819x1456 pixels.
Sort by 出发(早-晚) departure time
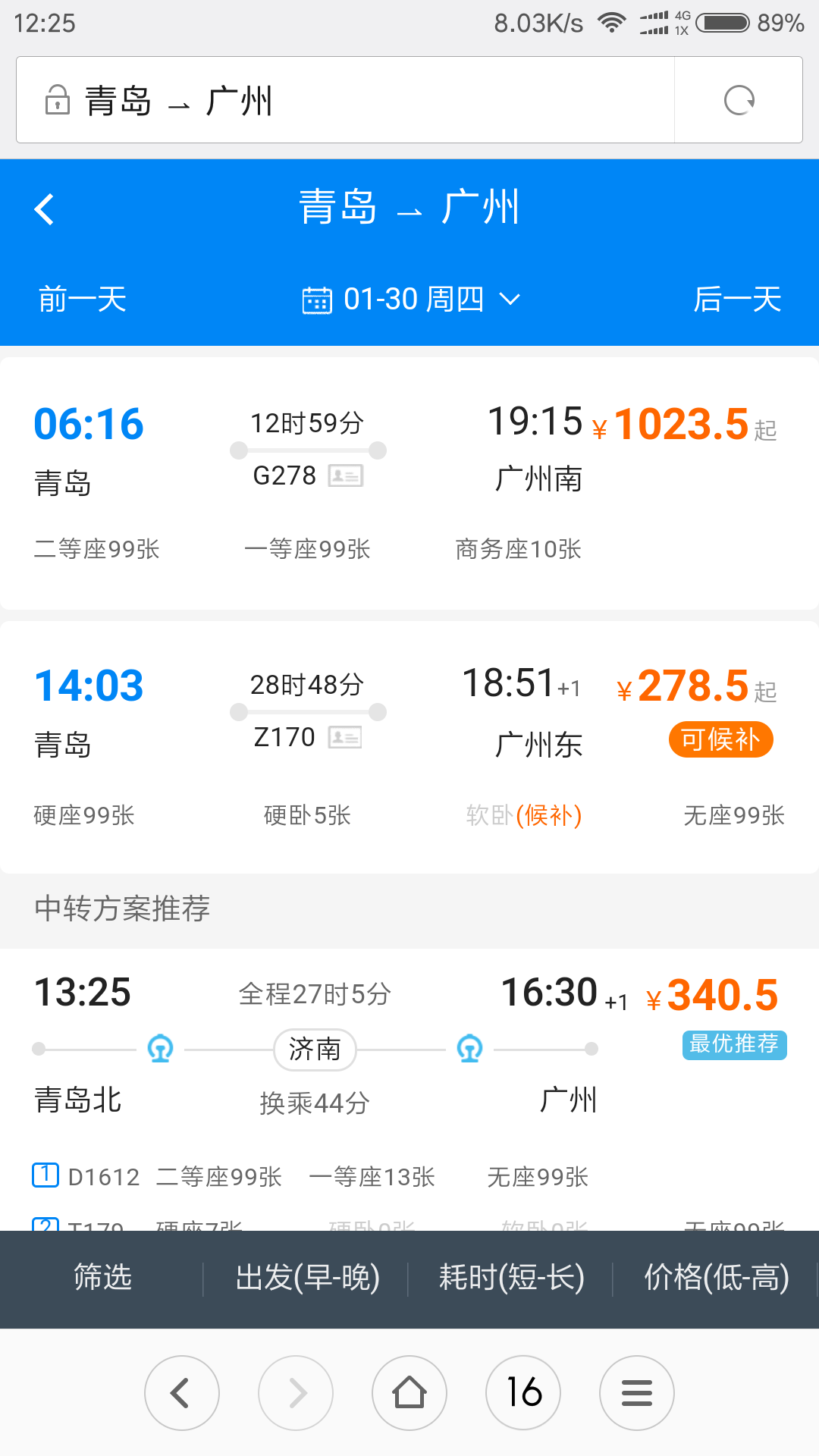point(307,1277)
